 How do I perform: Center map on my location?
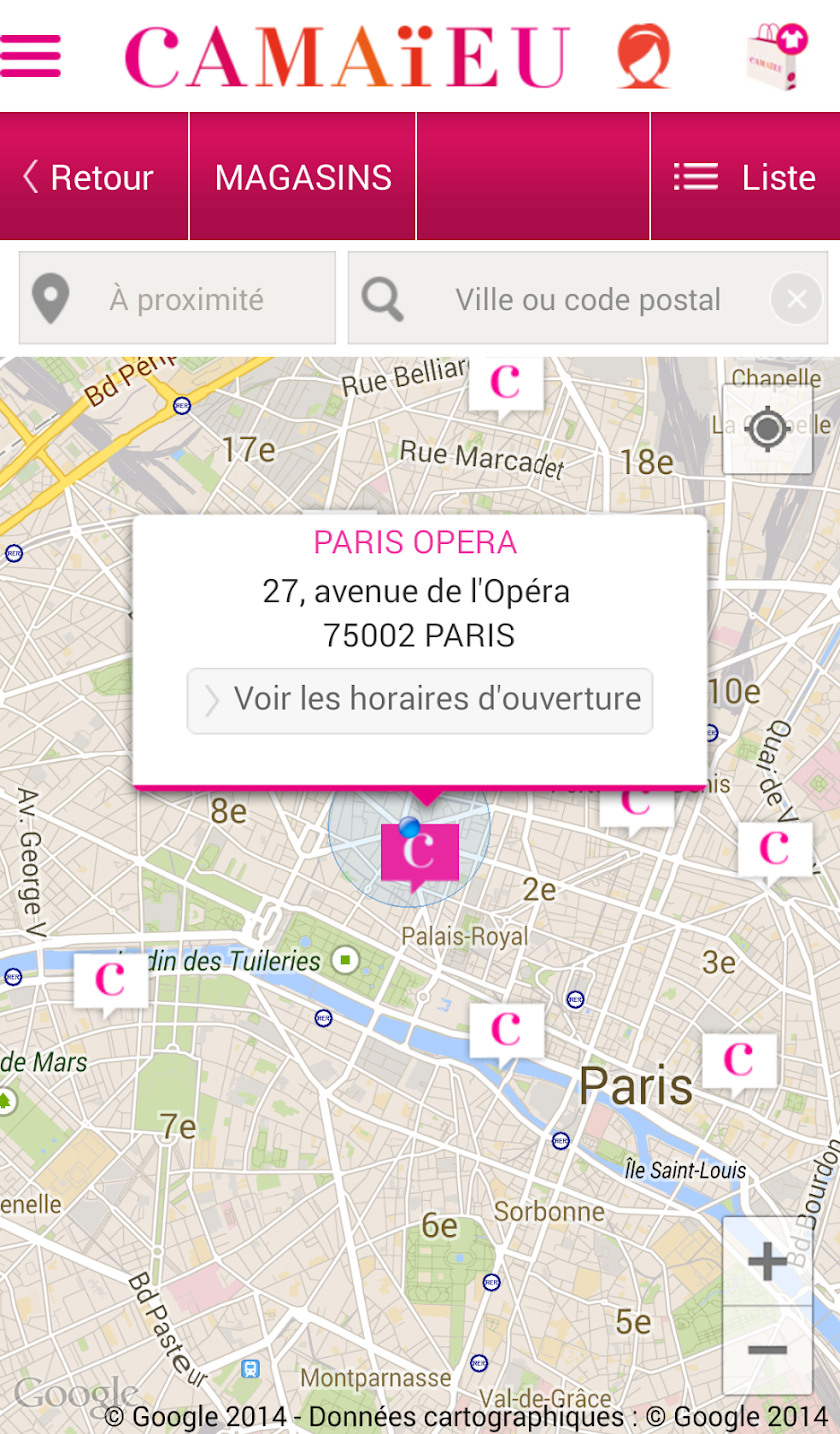[x=767, y=429]
